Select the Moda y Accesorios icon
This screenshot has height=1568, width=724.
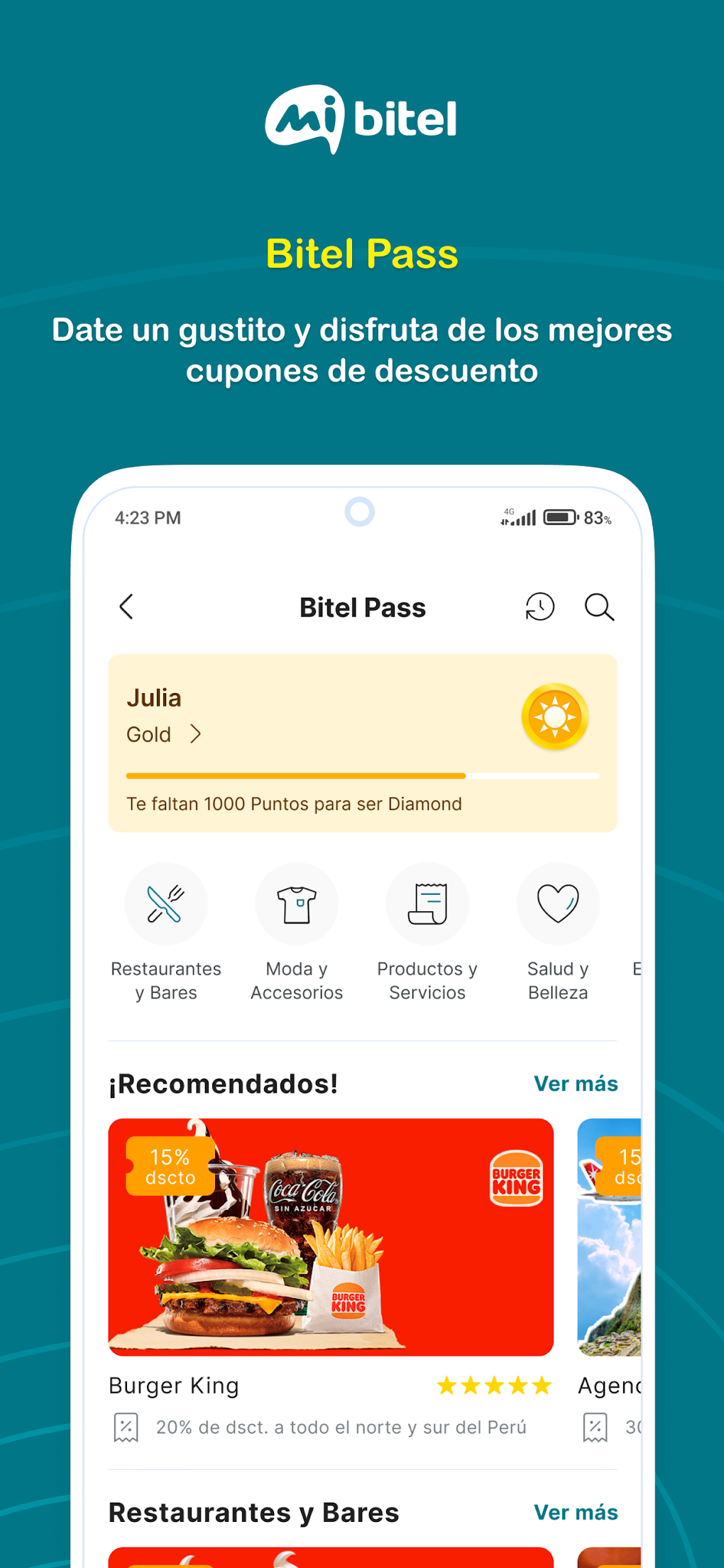[297, 904]
